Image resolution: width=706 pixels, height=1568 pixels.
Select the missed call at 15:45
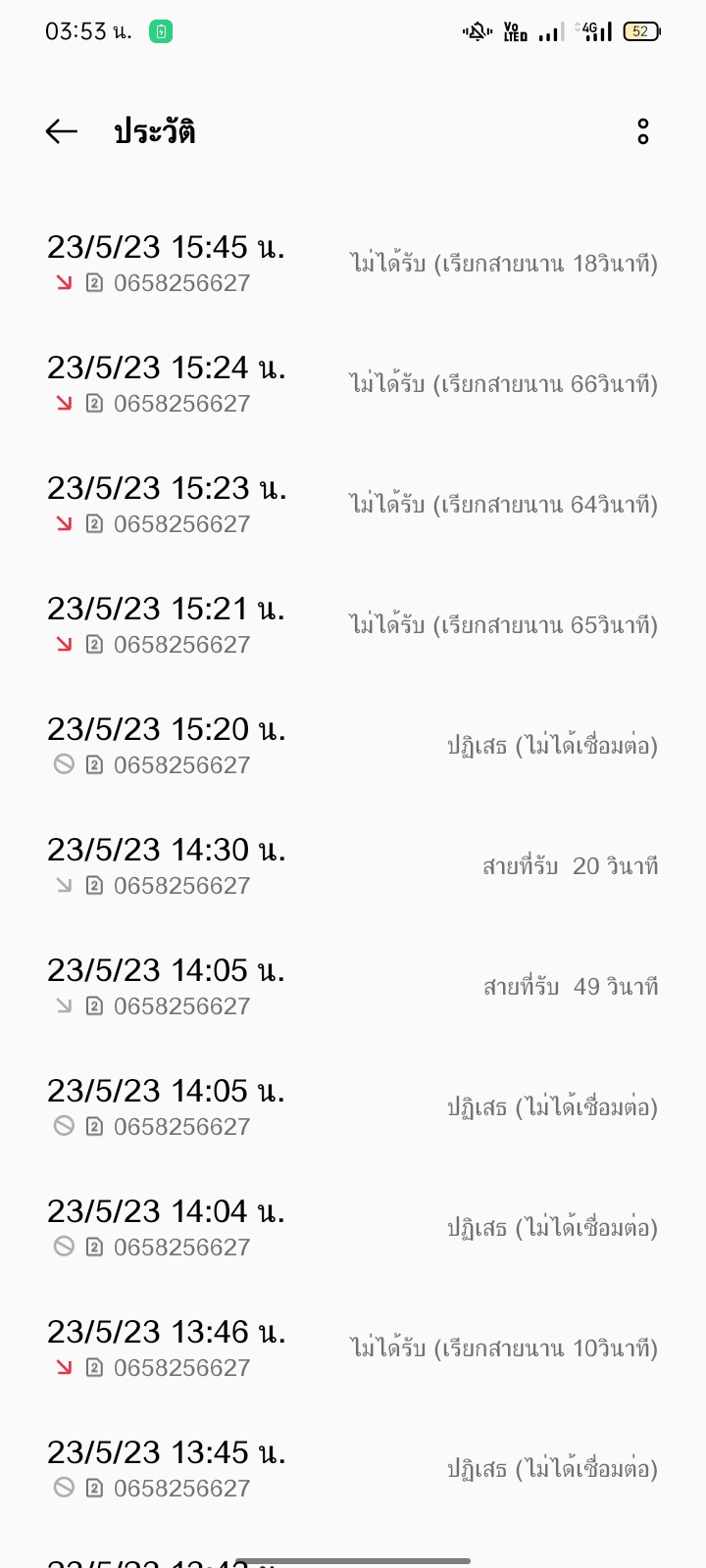[x=351, y=264]
